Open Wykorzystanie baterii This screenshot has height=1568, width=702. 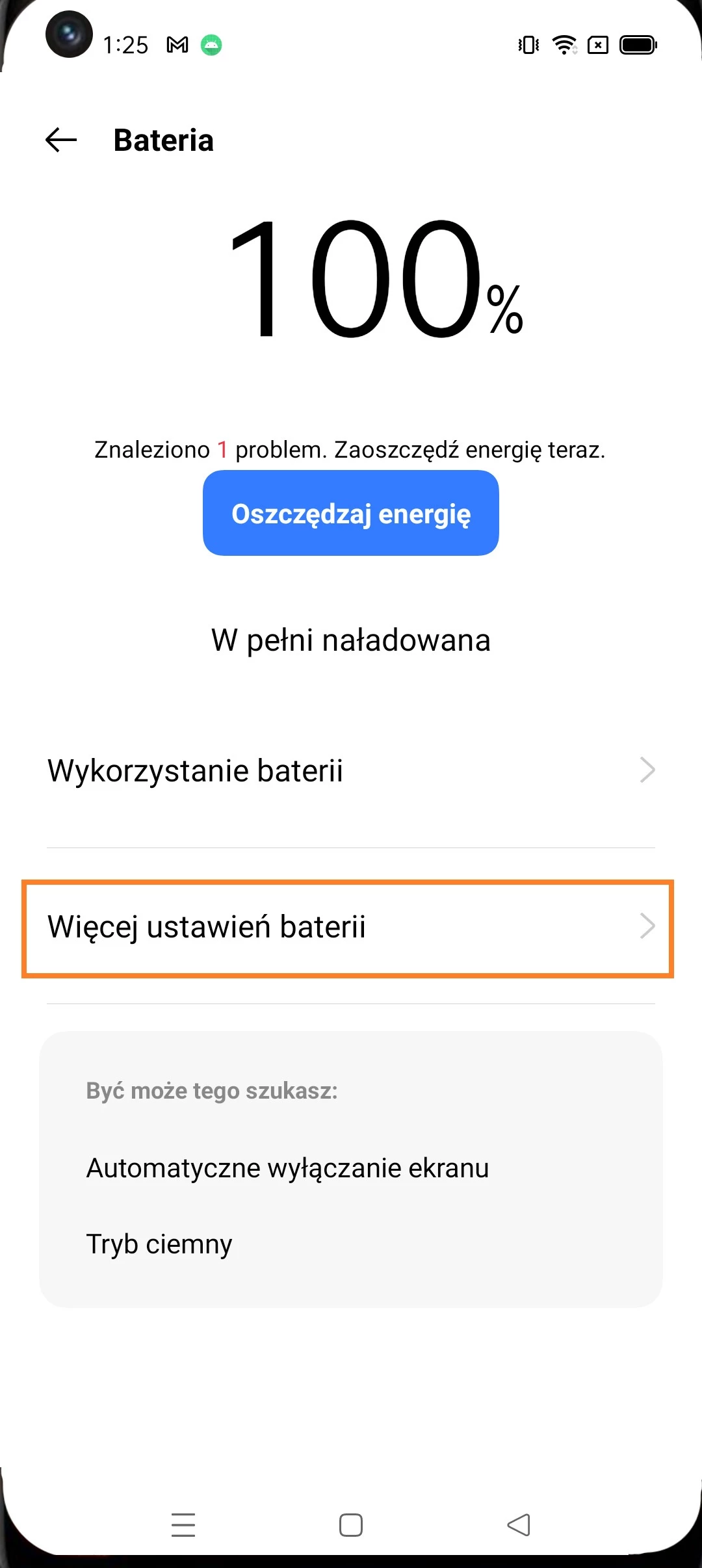(350, 770)
